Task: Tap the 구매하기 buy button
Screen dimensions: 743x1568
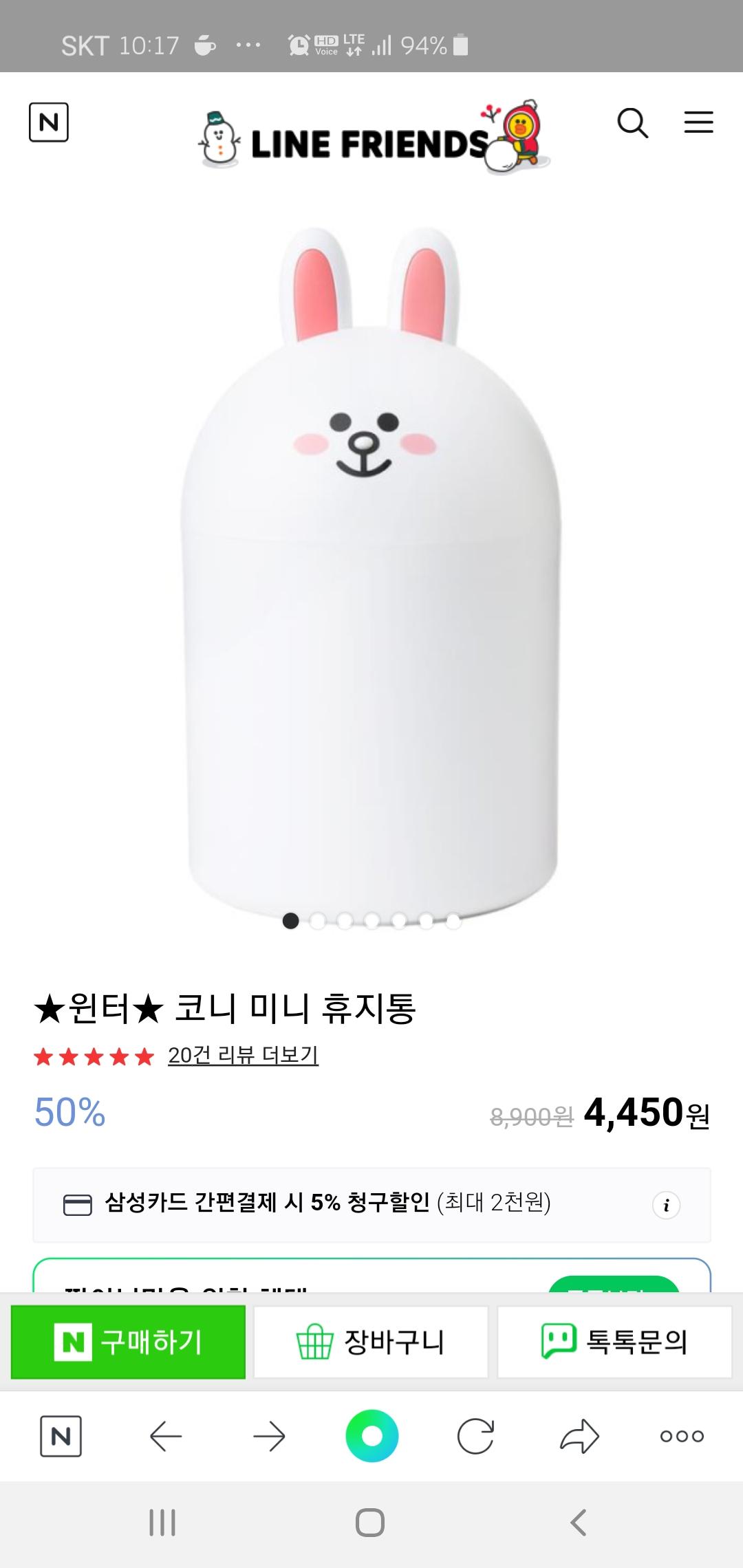Action: coord(129,1342)
